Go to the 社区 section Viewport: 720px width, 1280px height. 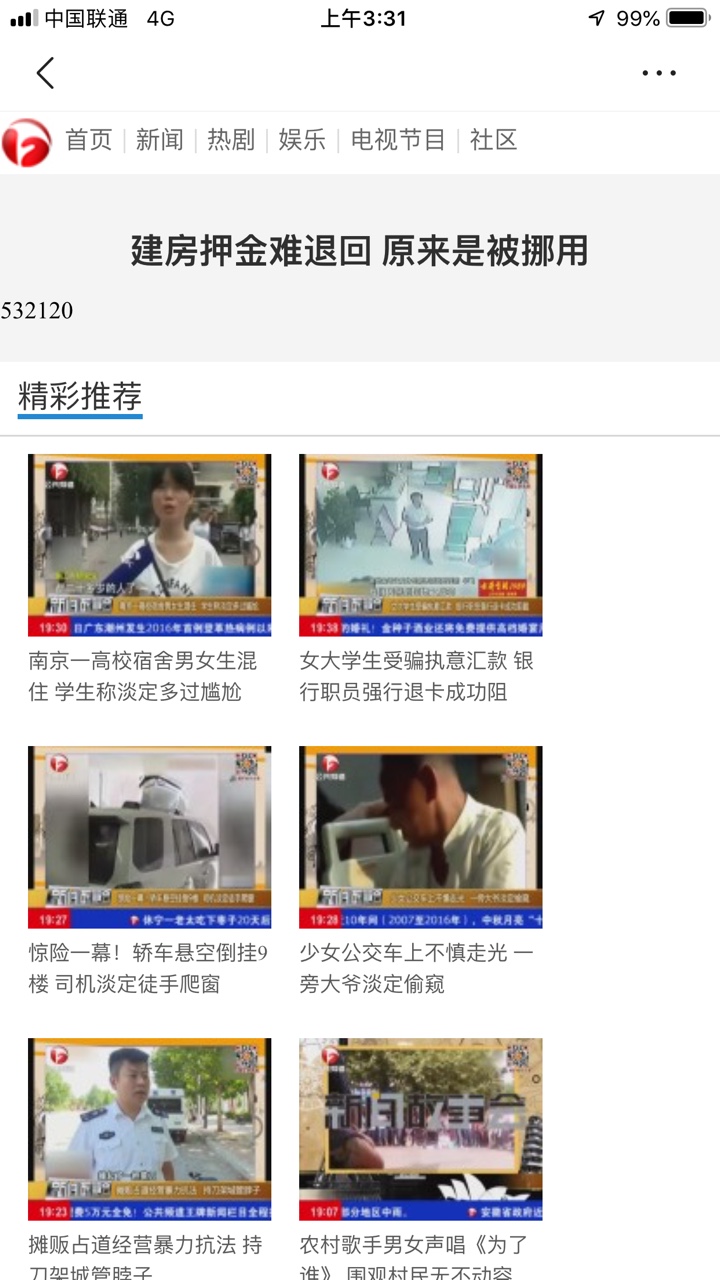coord(493,140)
